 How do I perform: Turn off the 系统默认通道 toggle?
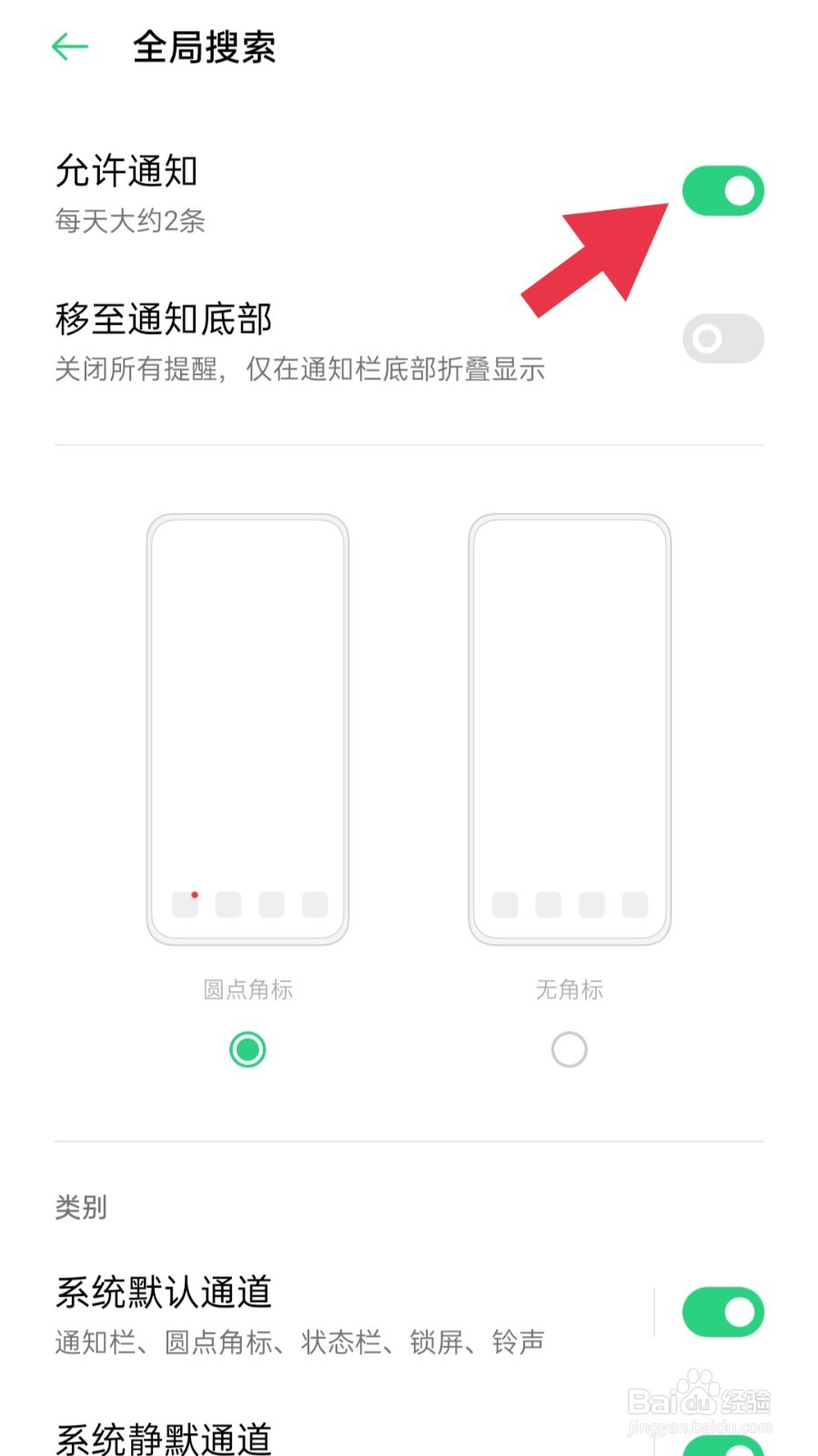coord(722,1310)
